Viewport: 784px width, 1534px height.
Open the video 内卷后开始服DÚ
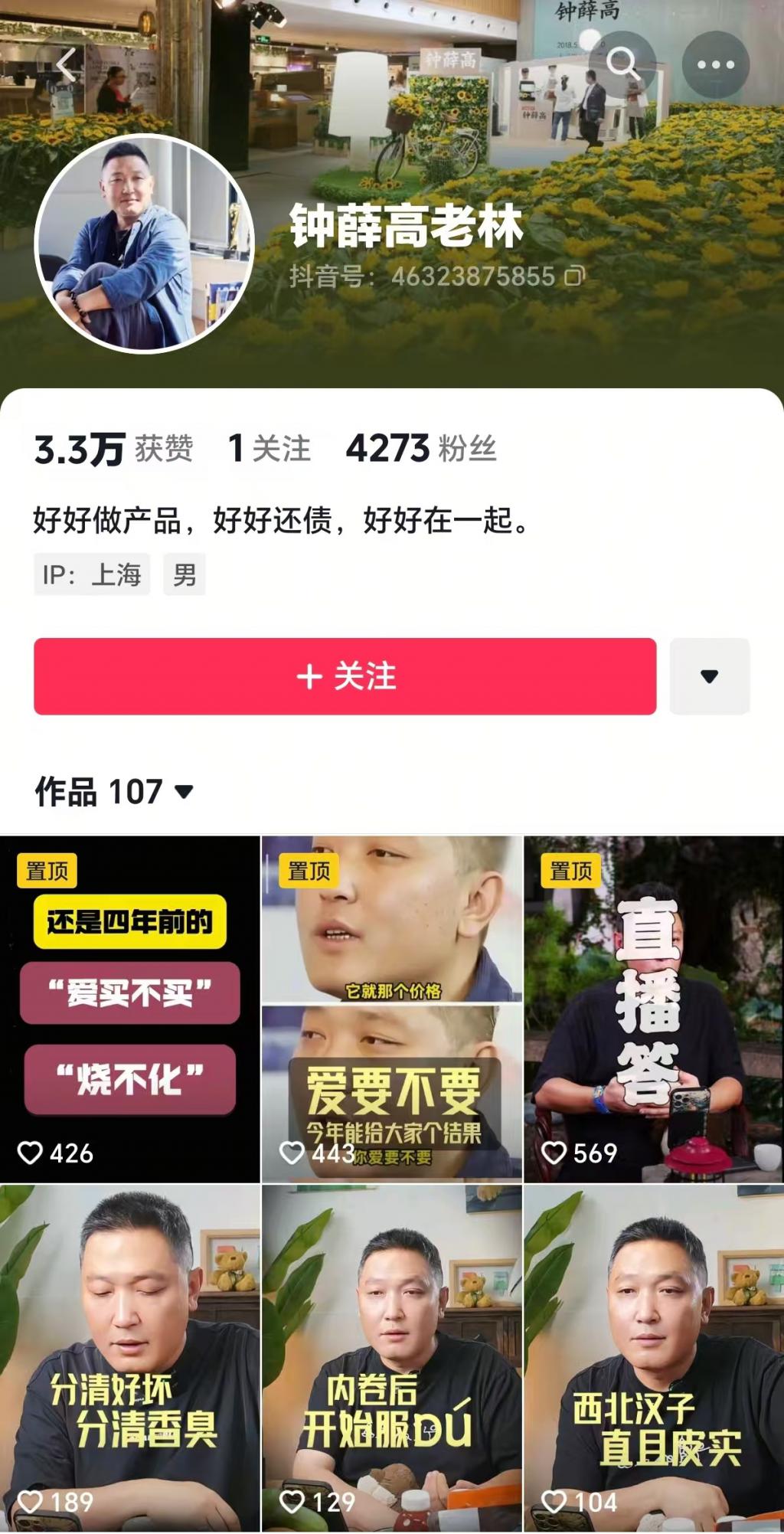[x=392, y=1357]
